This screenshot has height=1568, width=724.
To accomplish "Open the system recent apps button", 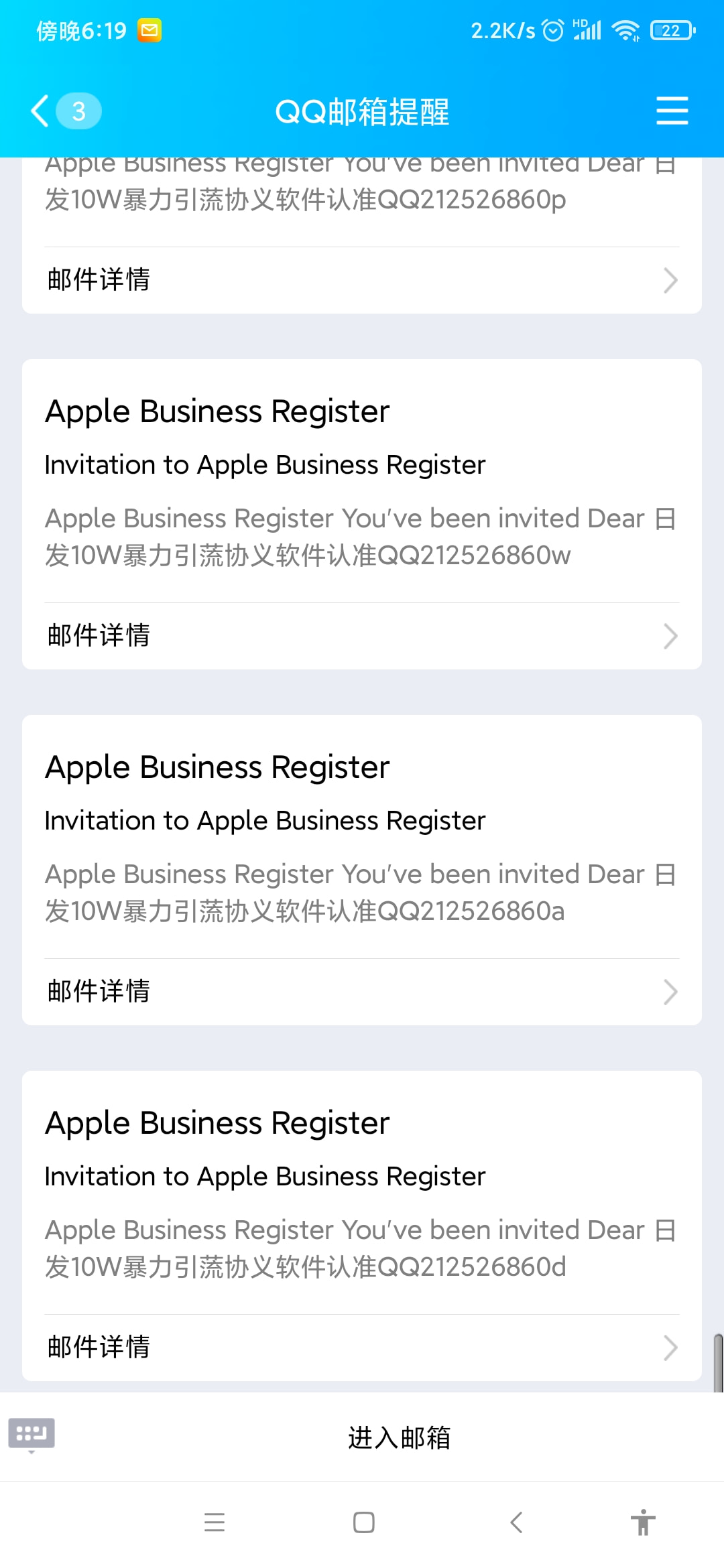I will coord(215,1522).
